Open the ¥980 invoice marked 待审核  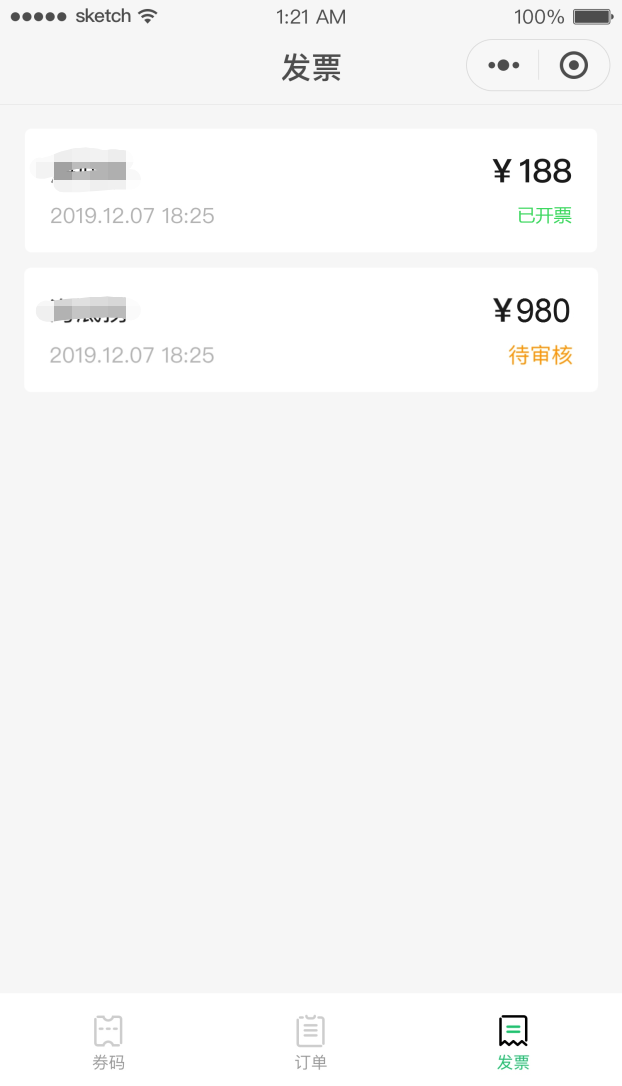(x=311, y=330)
